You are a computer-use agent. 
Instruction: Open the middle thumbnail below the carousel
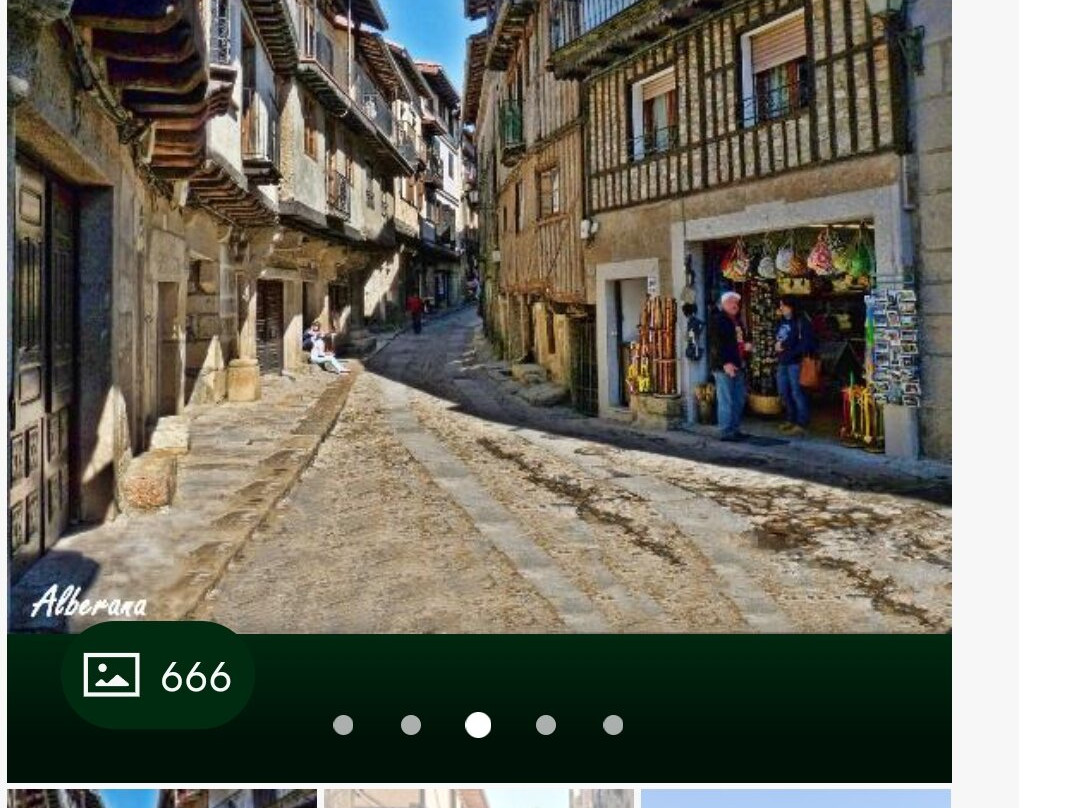(479, 798)
